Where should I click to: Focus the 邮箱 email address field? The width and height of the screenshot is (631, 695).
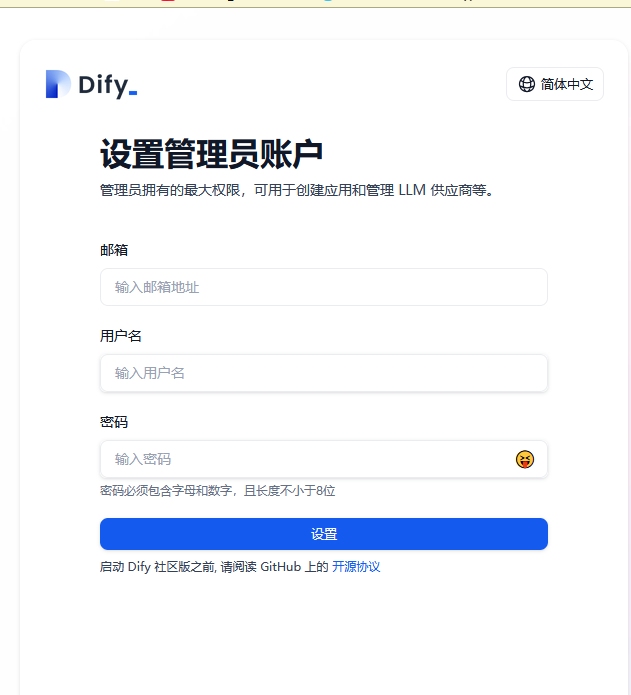323,287
